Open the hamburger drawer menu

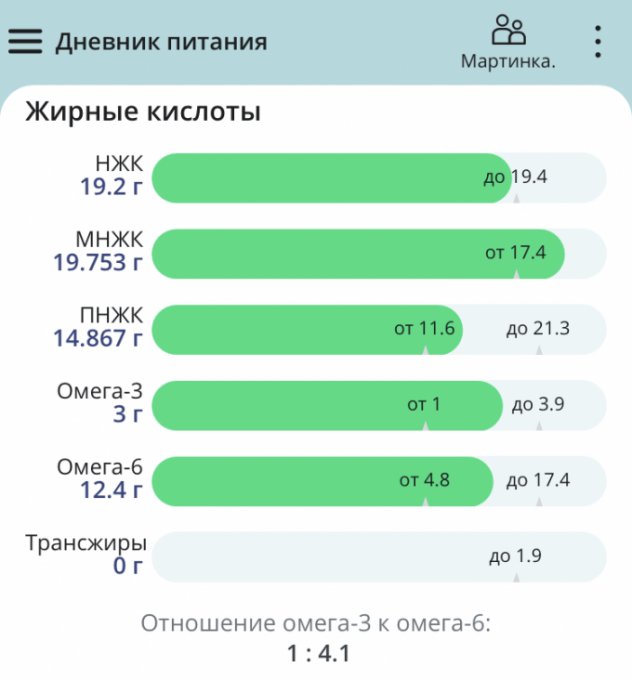point(26,41)
